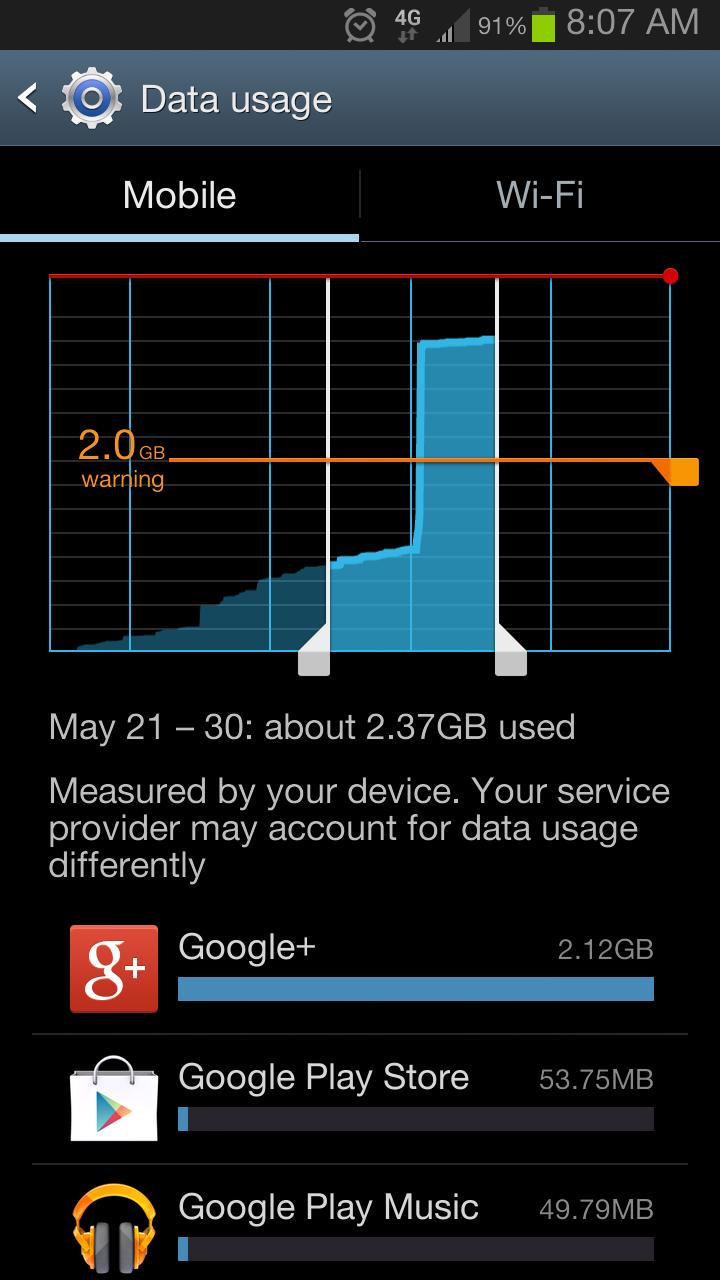Go back from Data usage
Image resolution: width=720 pixels, height=1280 pixels.
click(x=28, y=98)
